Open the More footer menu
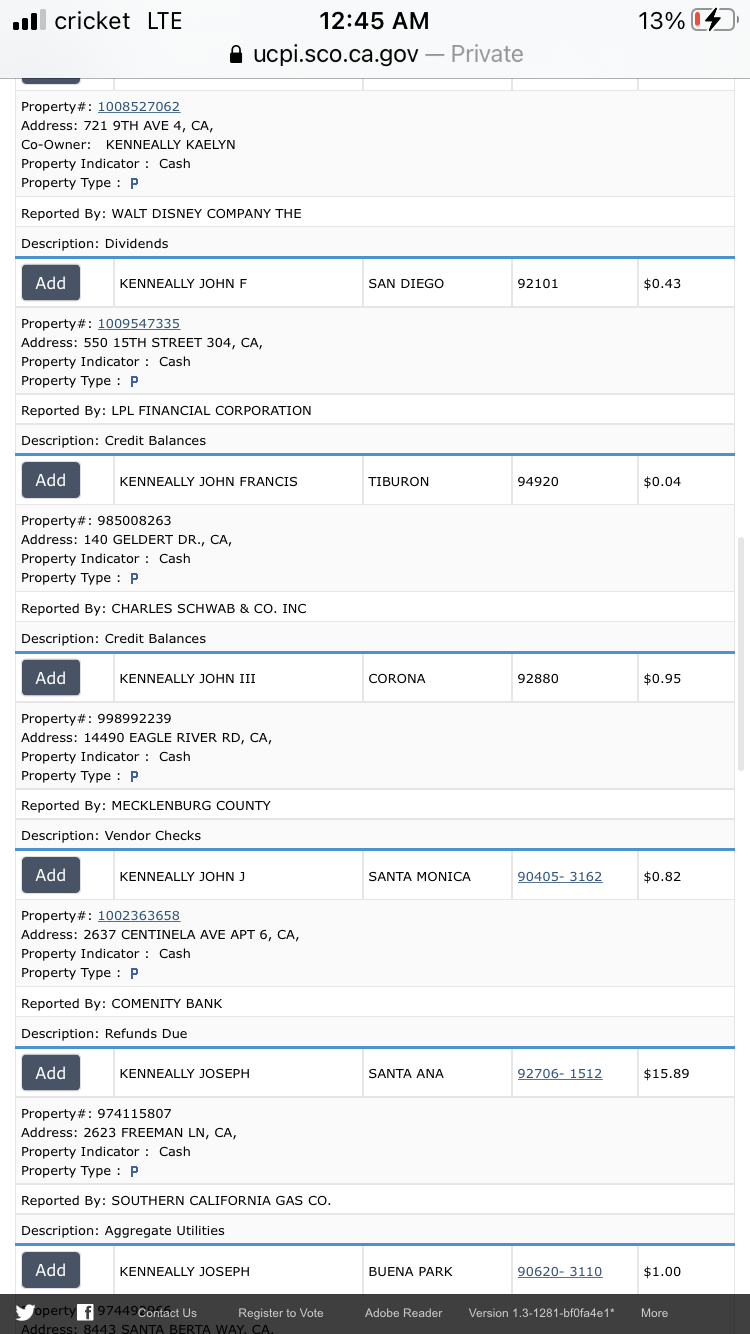The image size is (750, 1334). click(x=655, y=1313)
